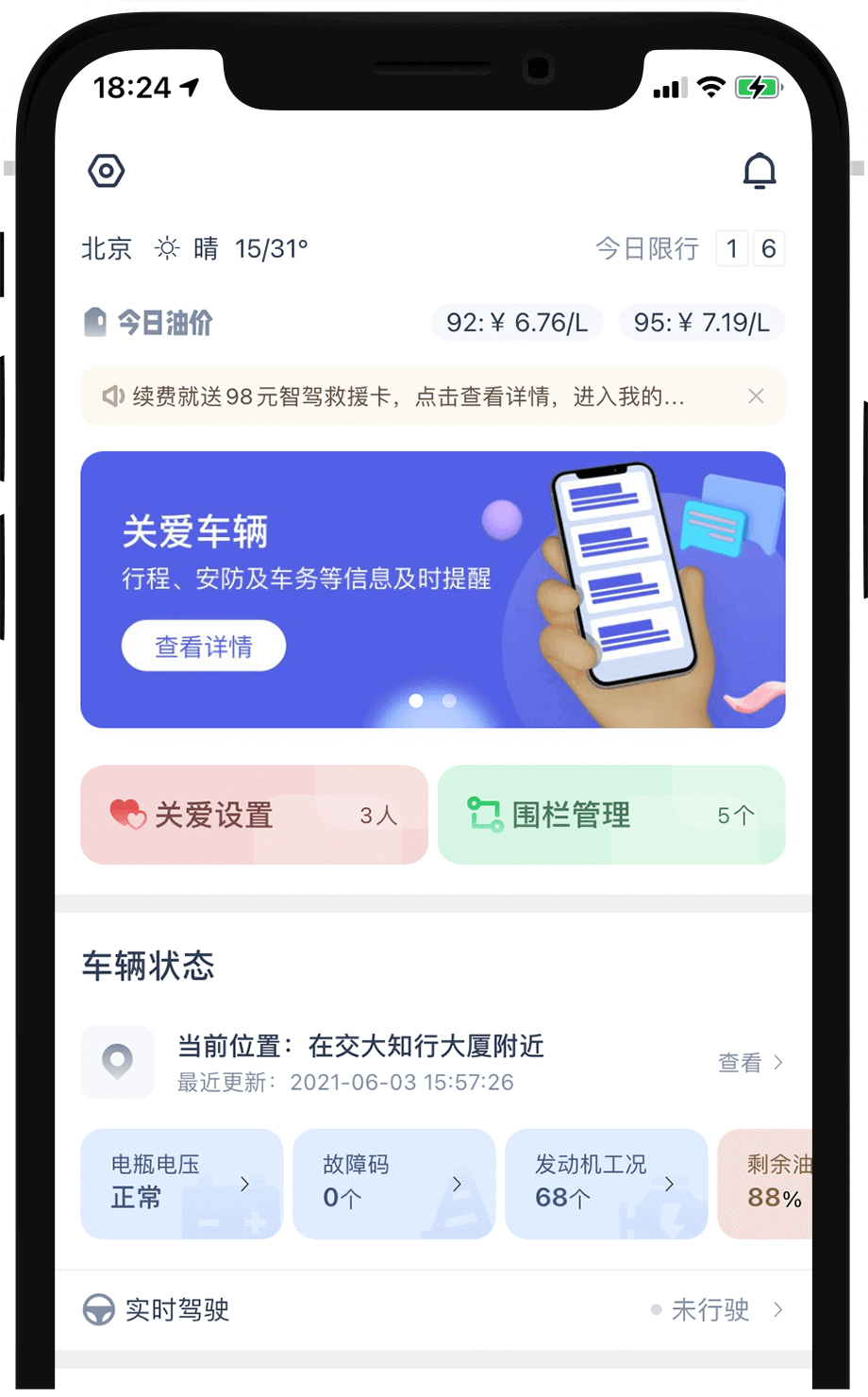Open 电瓶电压 status card
Image resolution: width=868 pixels, height=1397 pixels.
[181, 1184]
